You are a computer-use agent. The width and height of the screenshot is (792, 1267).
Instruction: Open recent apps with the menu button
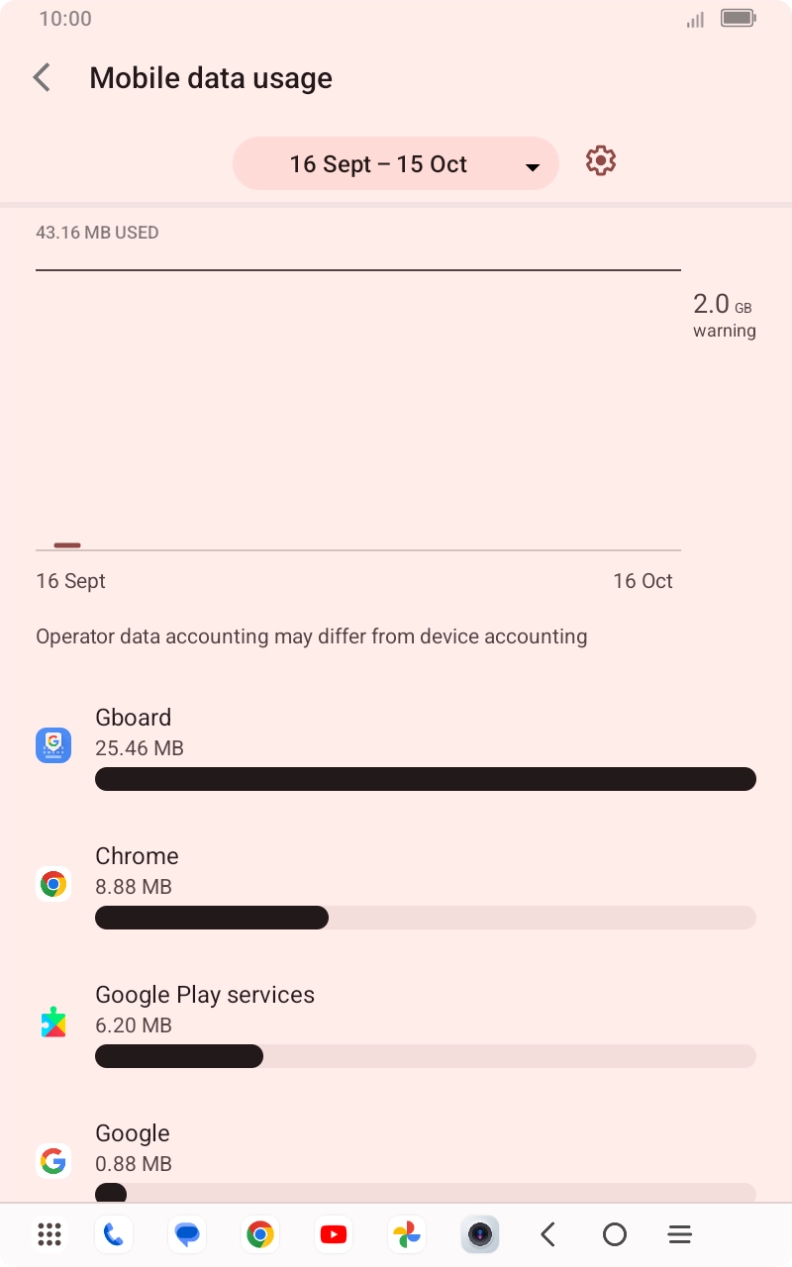click(679, 1234)
